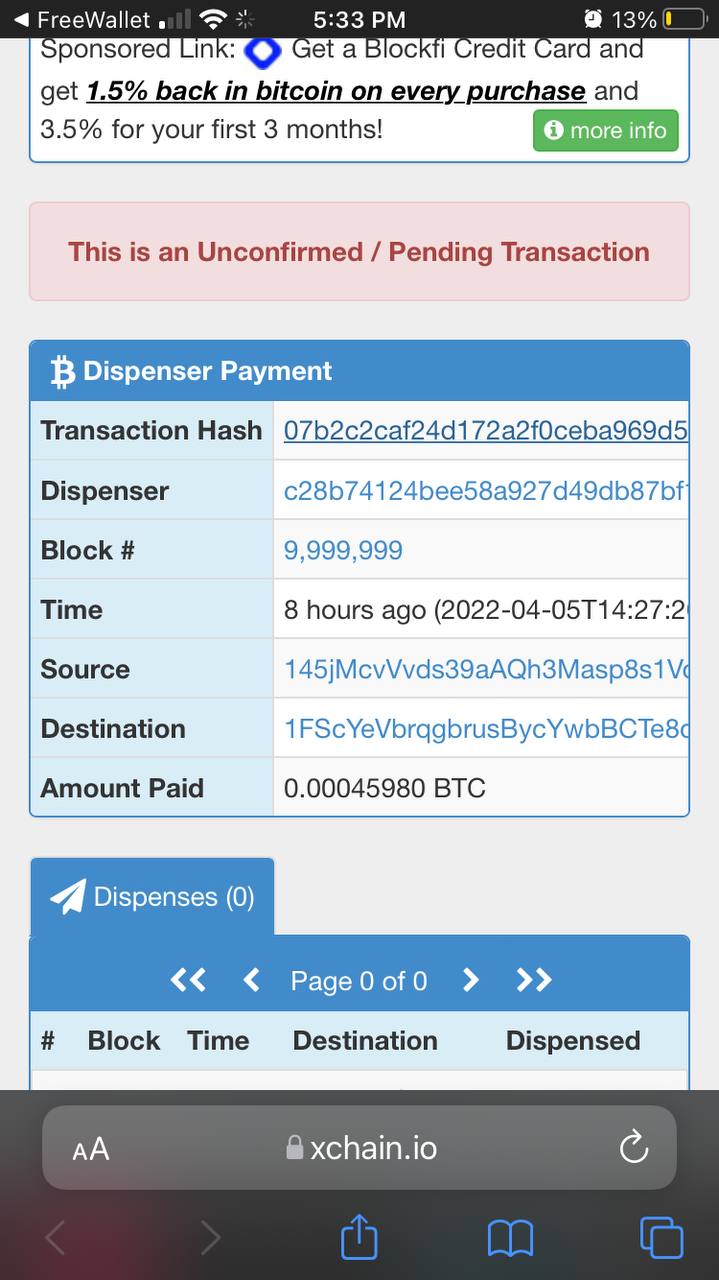This screenshot has width=719, height=1280.
Task: Go to the next page of dispenses
Action: click(470, 981)
